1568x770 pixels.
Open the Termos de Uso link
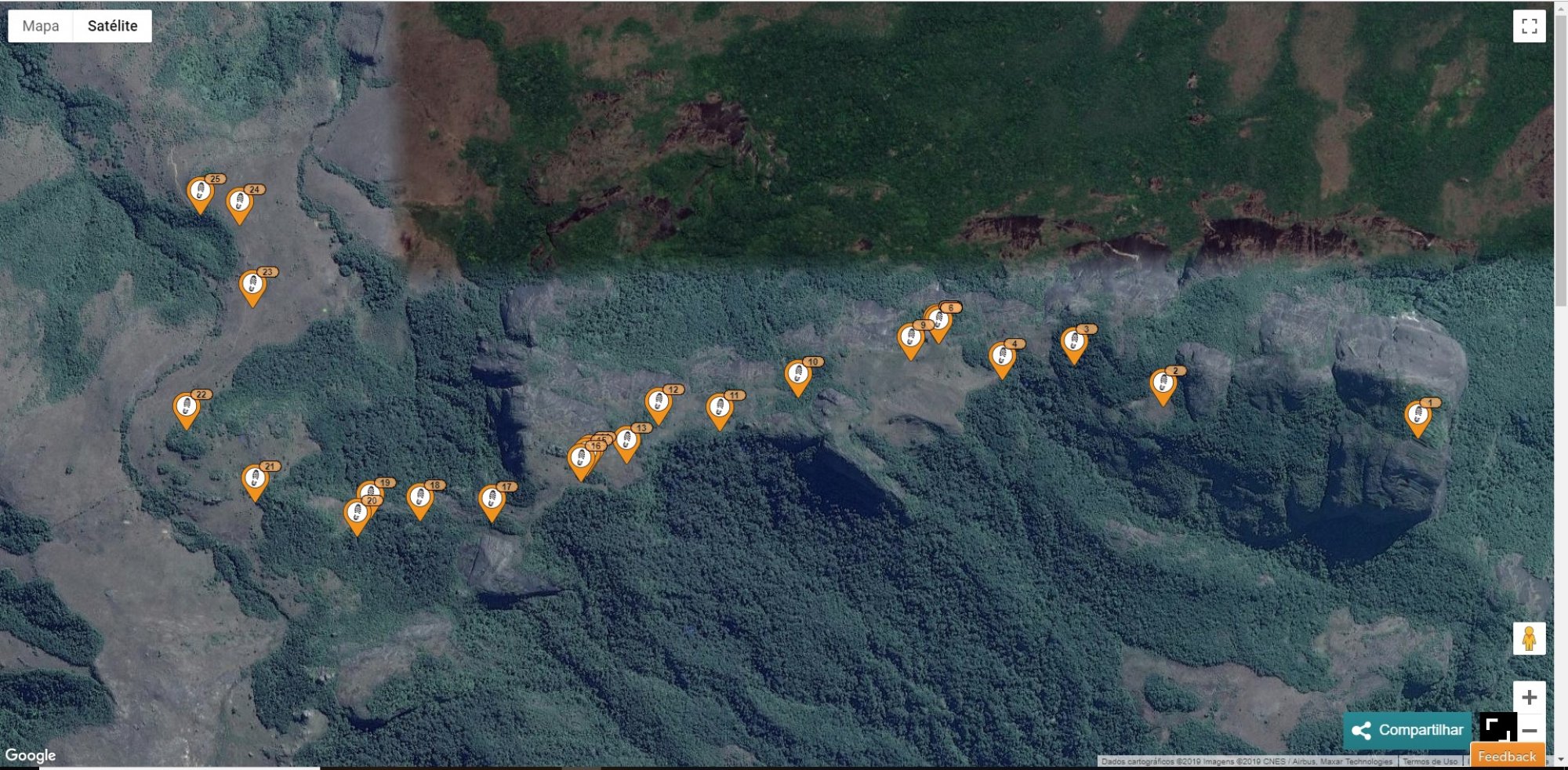click(x=1430, y=761)
